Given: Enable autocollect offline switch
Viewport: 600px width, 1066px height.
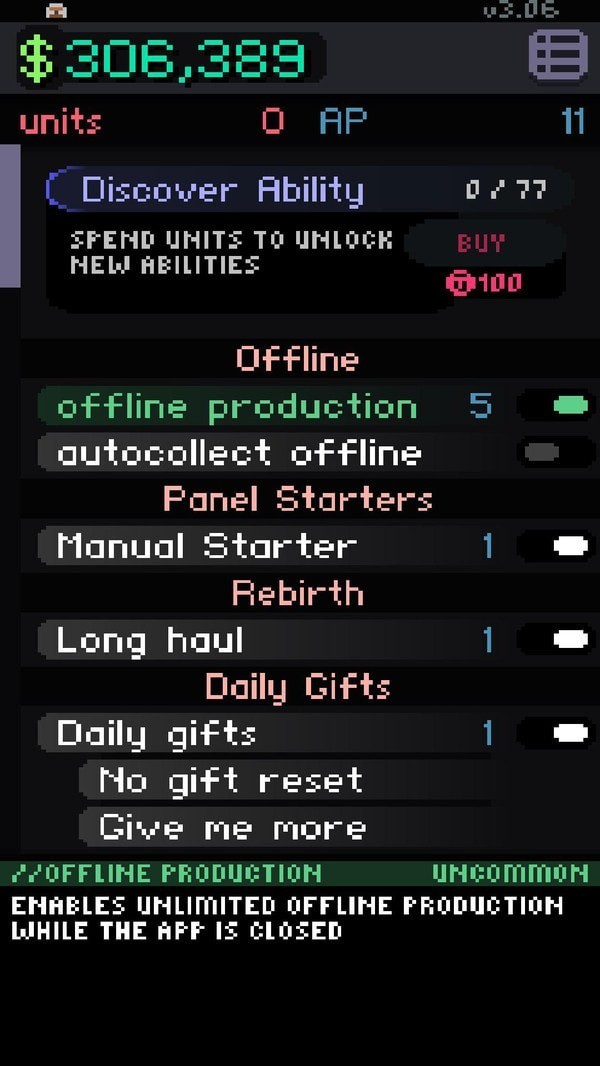Looking at the screenshot, I should click(543, 453).
